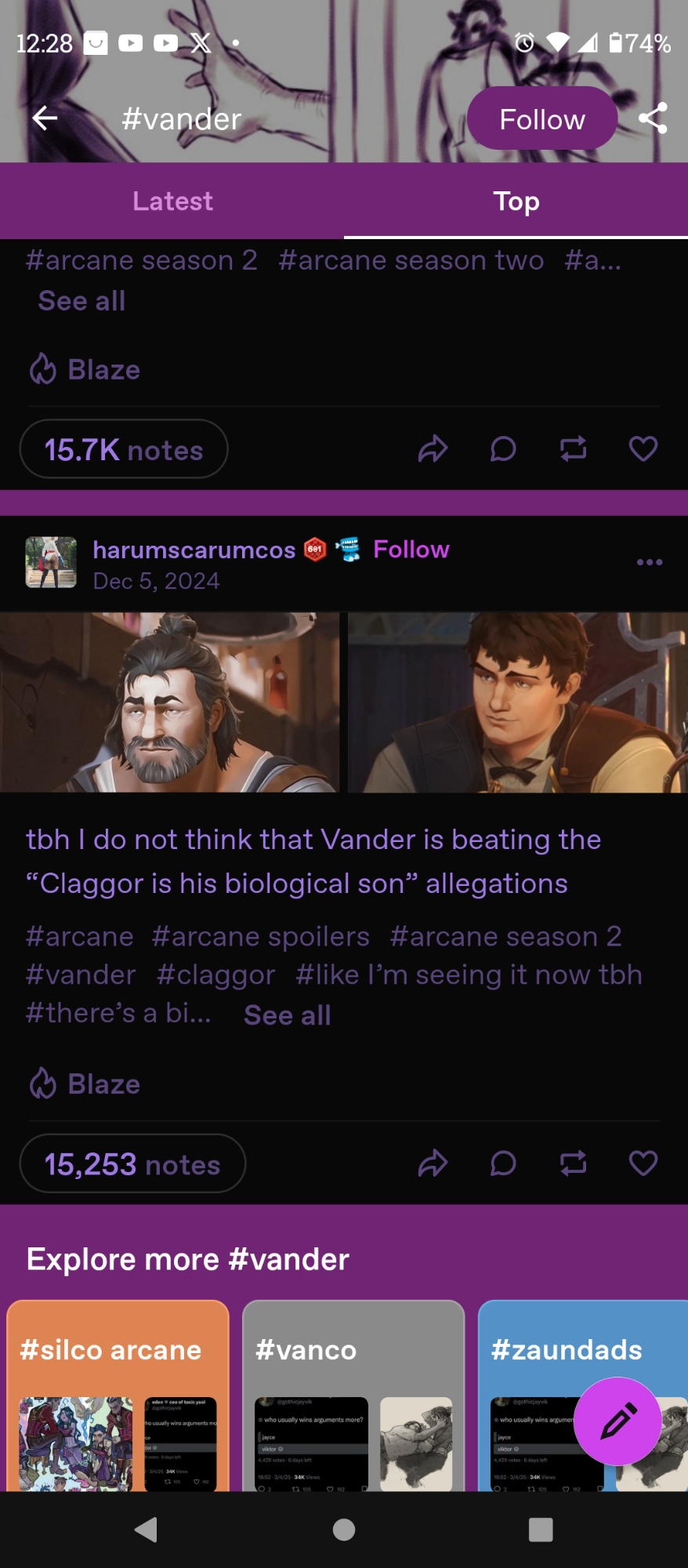Compose a new post

[617, 1421]
